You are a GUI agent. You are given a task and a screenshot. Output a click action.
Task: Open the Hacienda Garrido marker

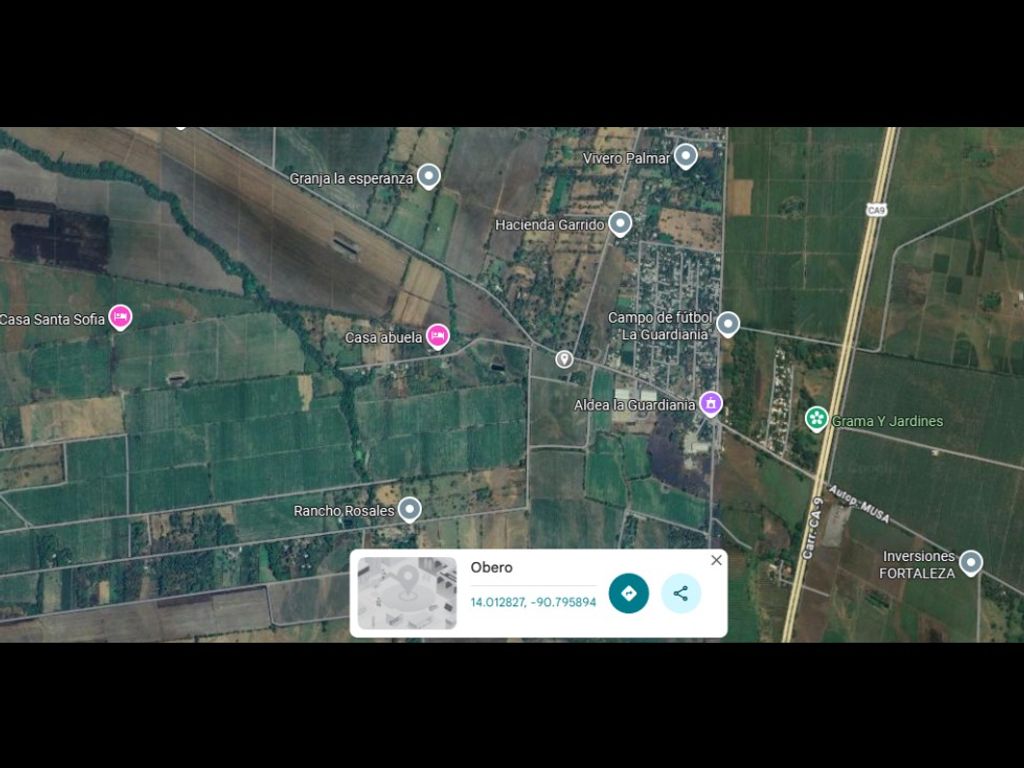point(621,223)
